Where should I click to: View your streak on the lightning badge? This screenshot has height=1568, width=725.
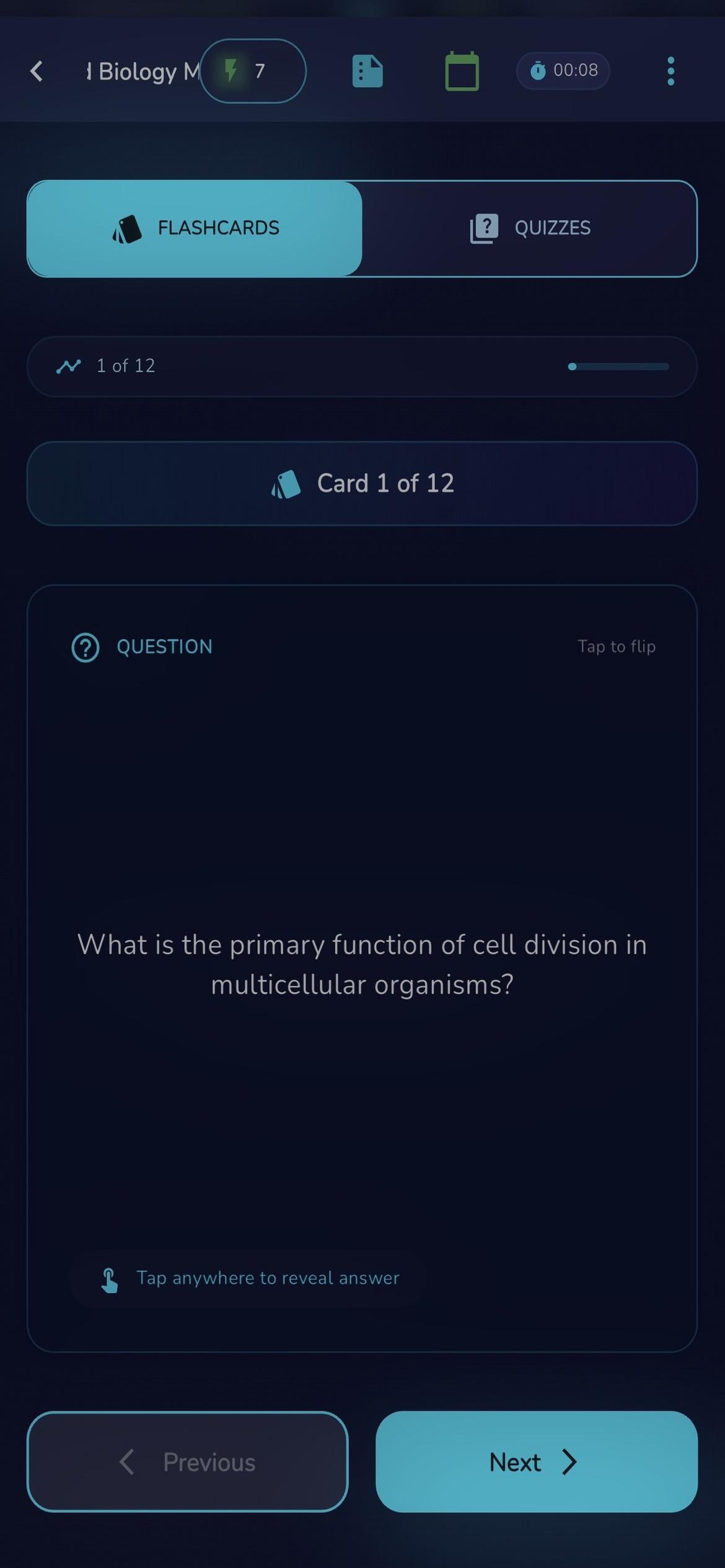click(x=253, y=71)
